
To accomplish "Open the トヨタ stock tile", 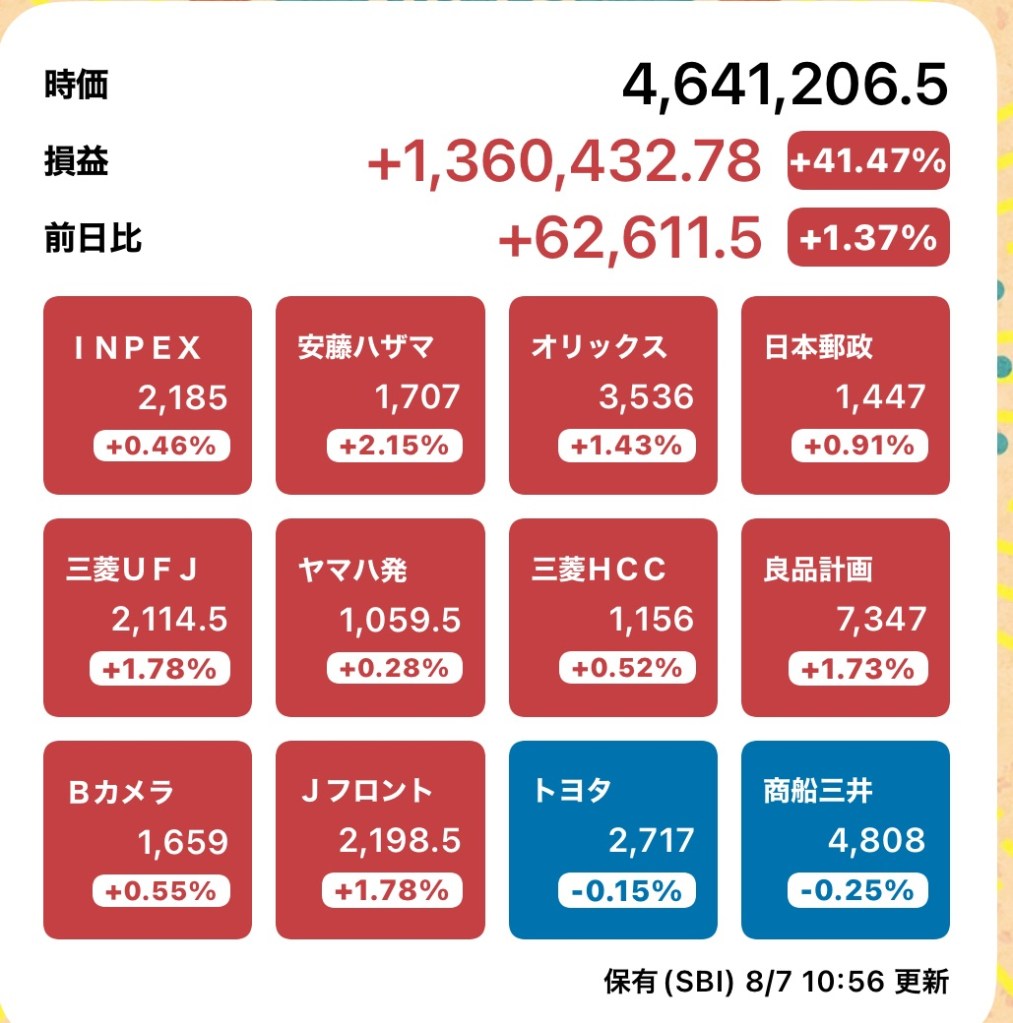I will [612, 839].
